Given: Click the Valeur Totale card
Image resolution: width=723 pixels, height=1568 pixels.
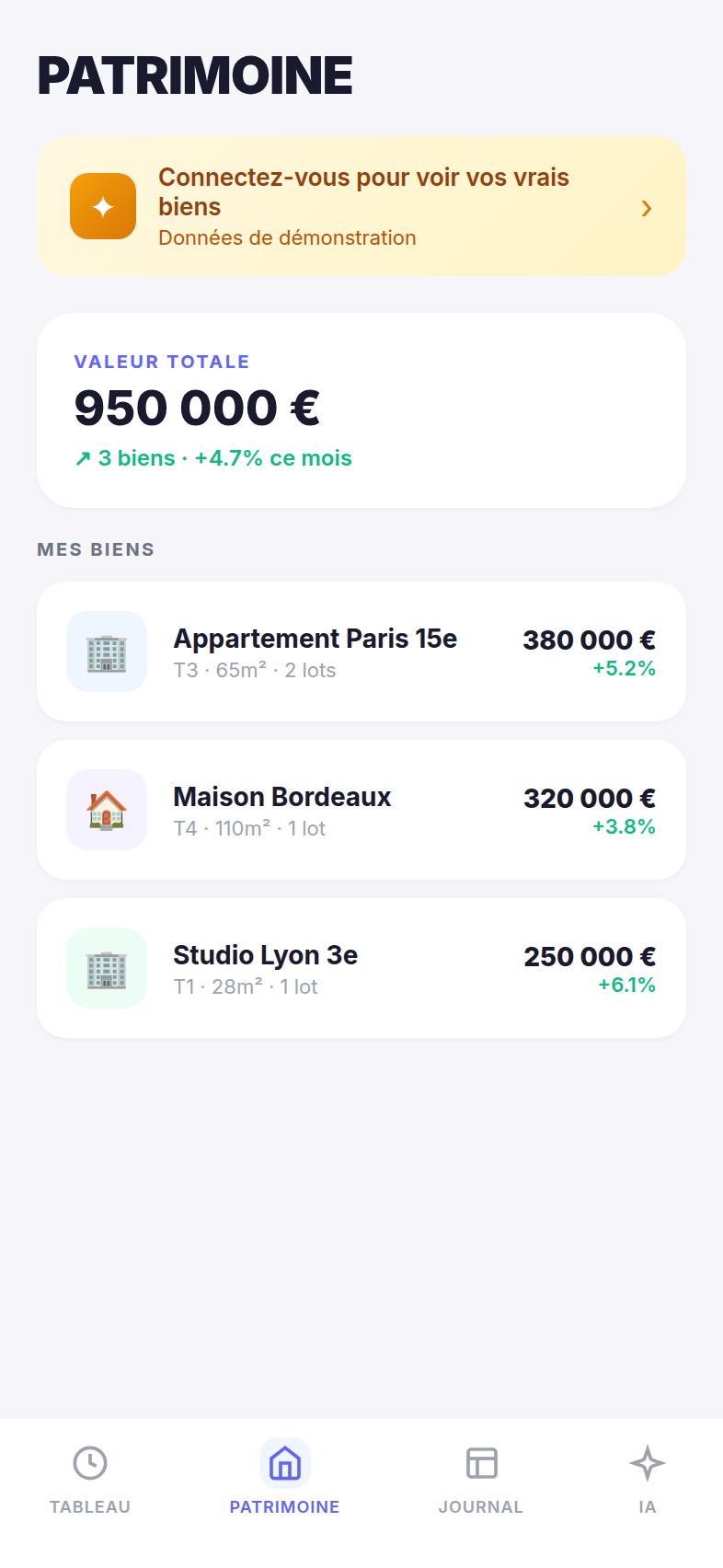Looking at the screenshot, I should pos(361,409).
